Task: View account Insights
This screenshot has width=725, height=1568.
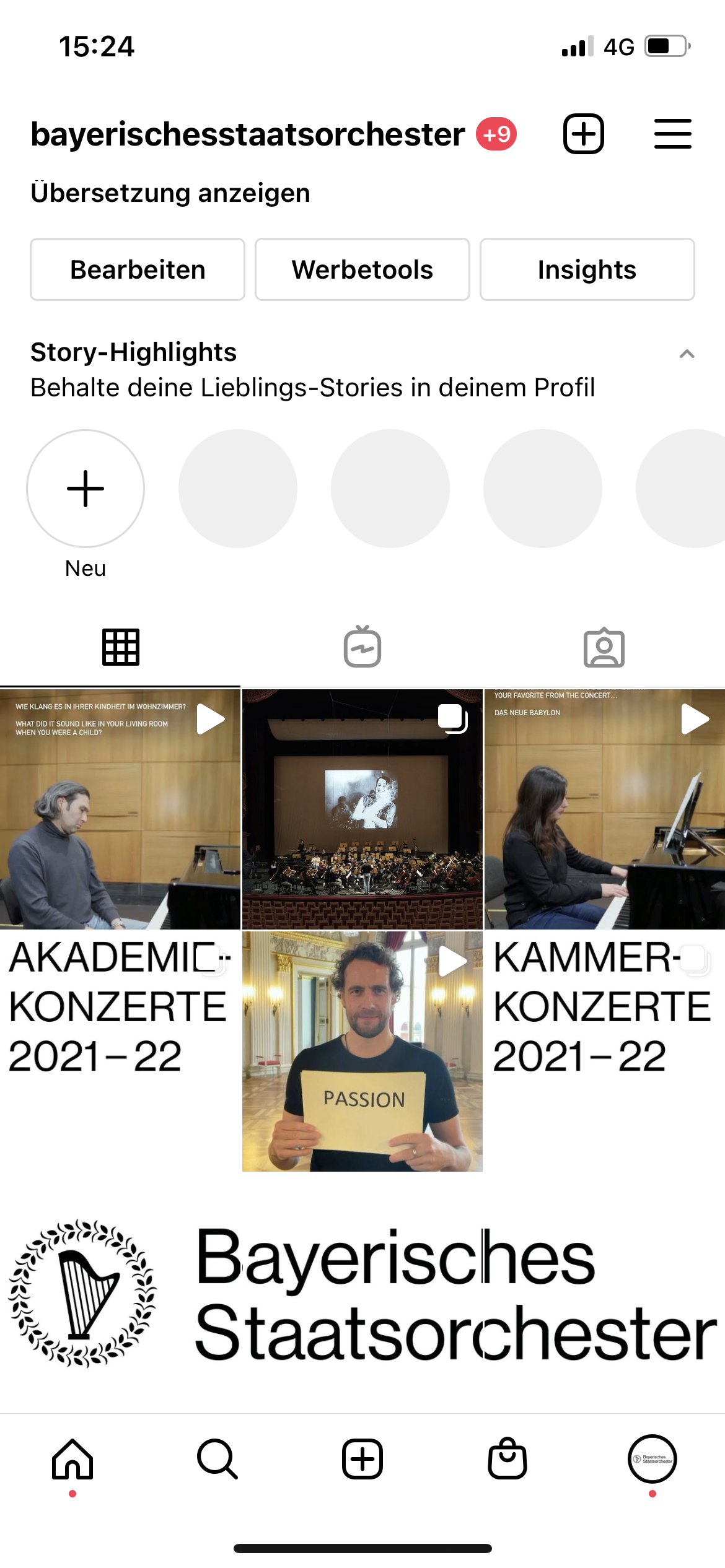Action: pos(587,270)
